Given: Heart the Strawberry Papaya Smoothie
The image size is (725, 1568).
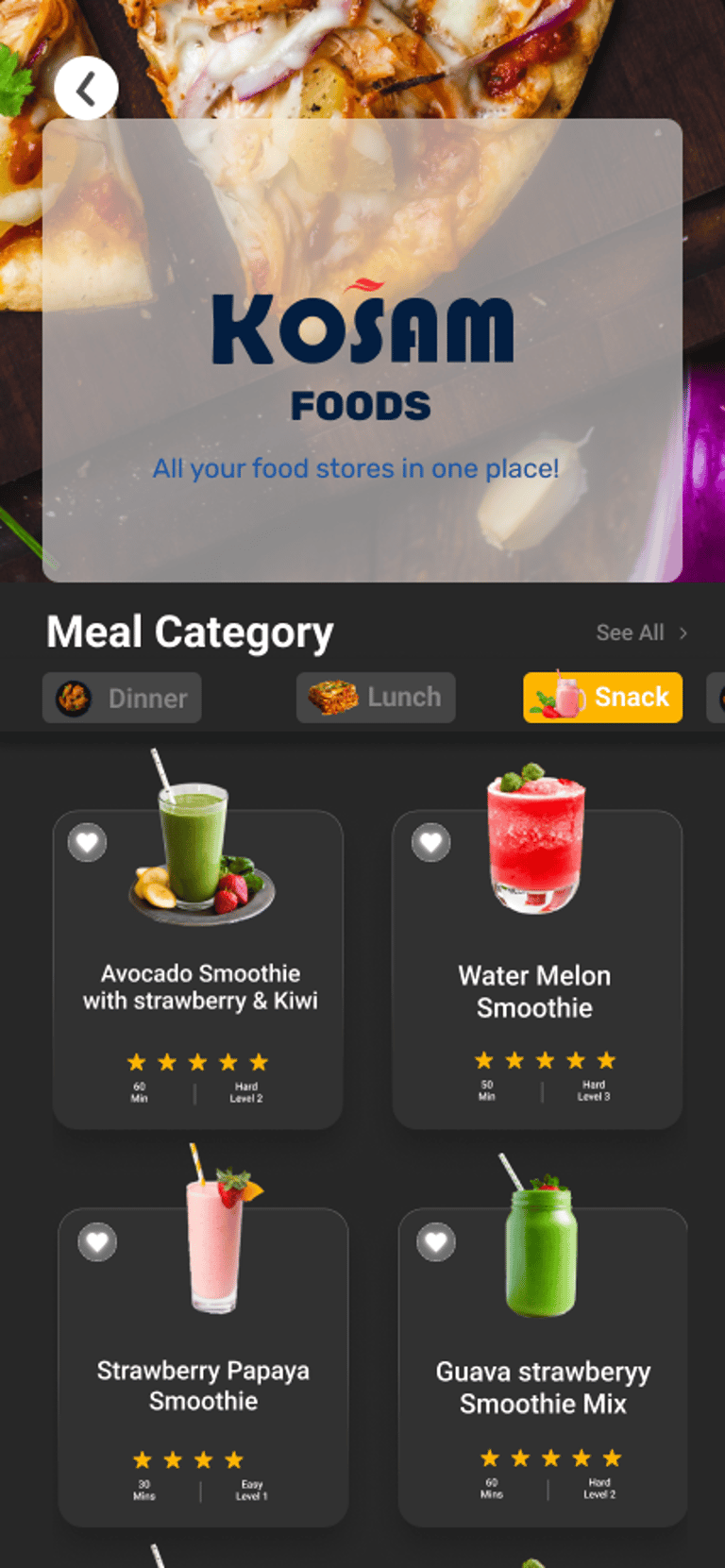Looking at the screenshot, I should click(x=98, y=1241).
